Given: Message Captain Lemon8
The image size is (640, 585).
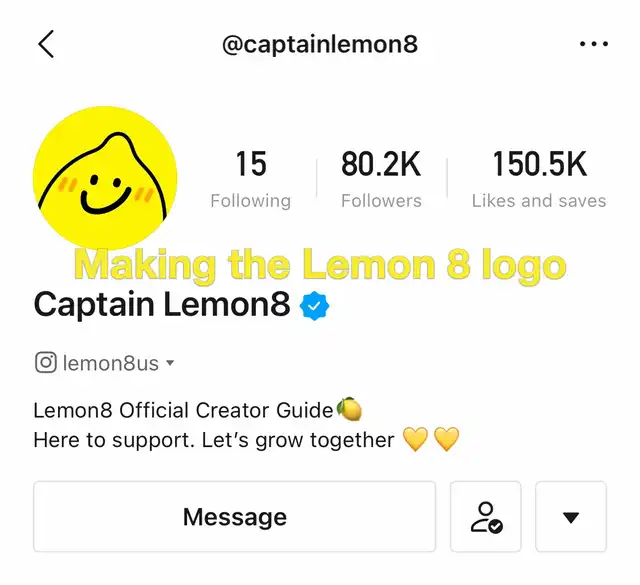Looking at the screenshot, I should click(x=234, y=517).
